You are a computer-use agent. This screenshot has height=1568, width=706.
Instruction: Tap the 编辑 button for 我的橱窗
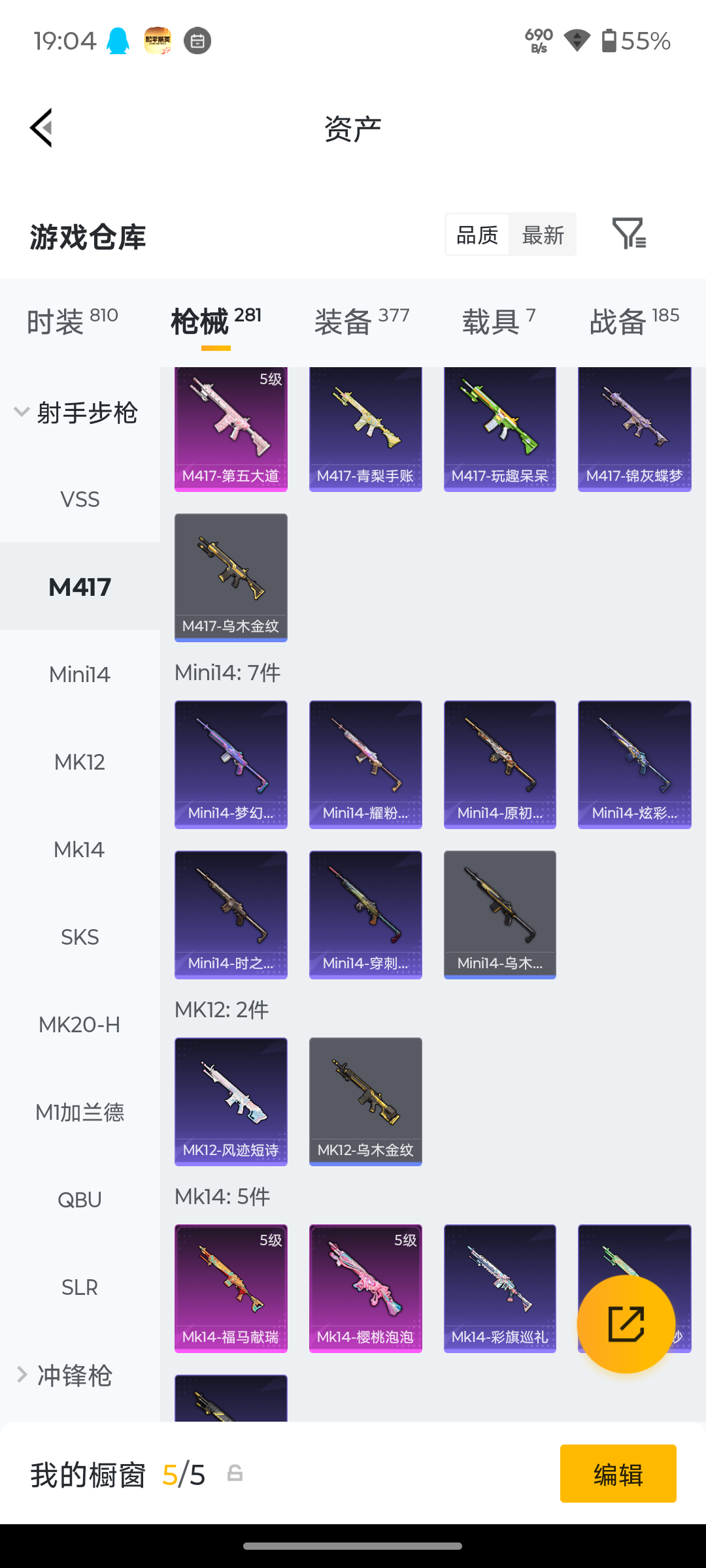618,1473
